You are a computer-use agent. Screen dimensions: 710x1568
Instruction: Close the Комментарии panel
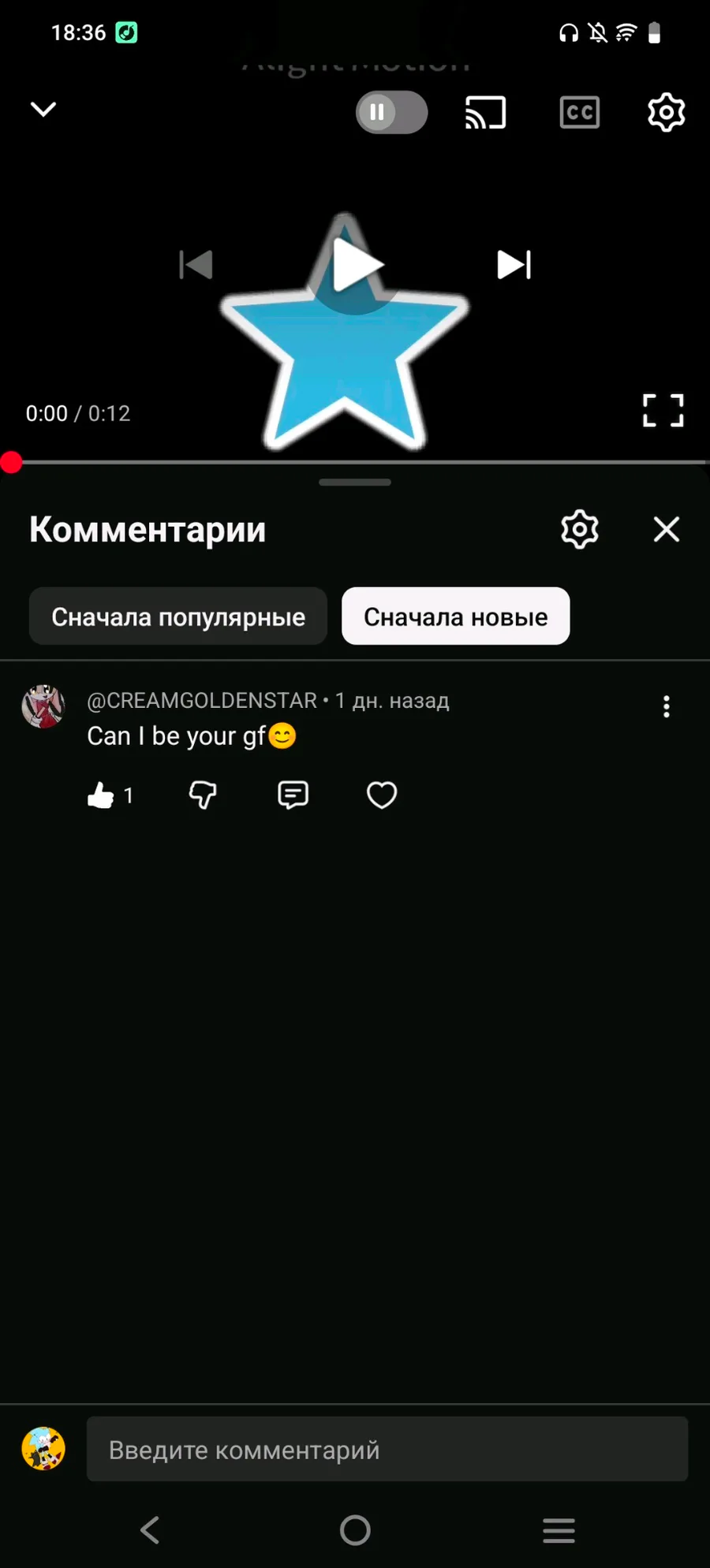tap(667, 529)
